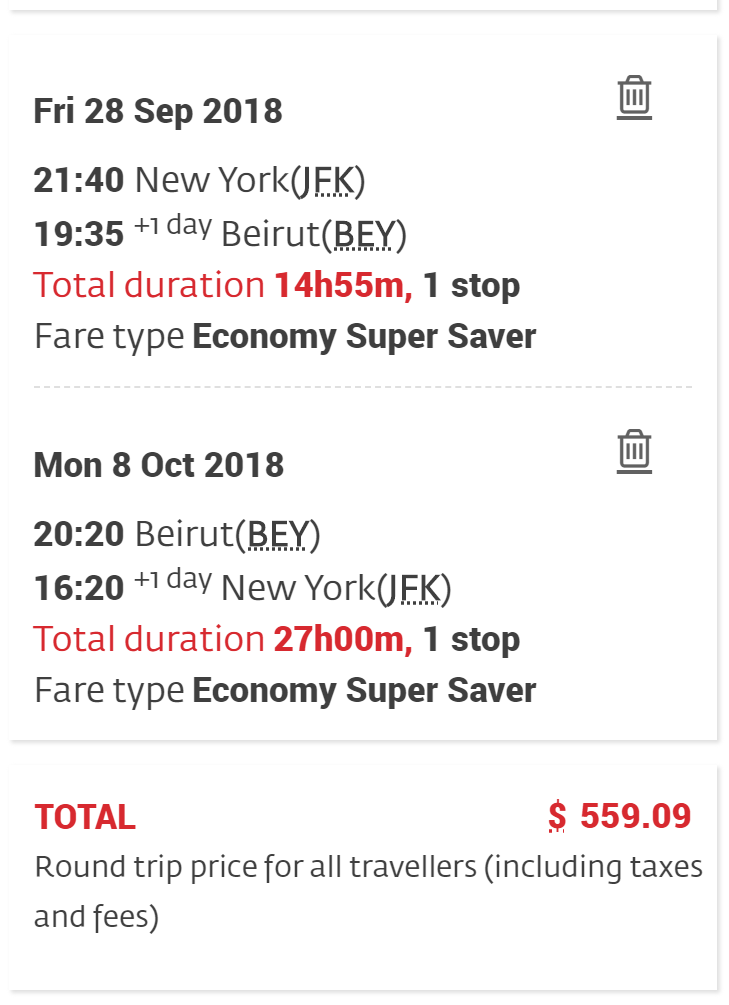
Task: Delete the Fri 28 Sep 2018 flight
Action: [634, 97]
